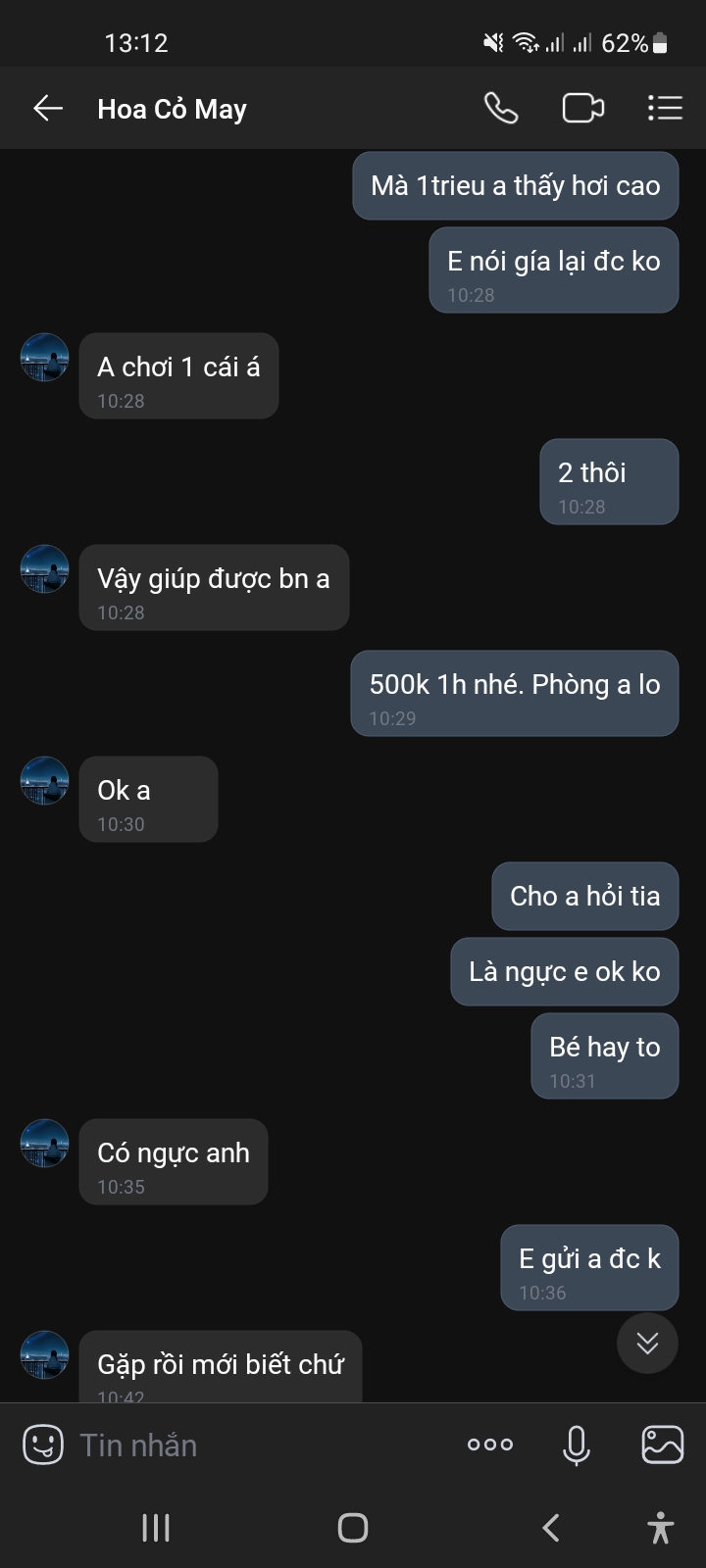Image resolution: width=706 pixels, height=1568 pixels.
Task: Jump to latest messages with down arrows
Action: tap(647, 1343)
